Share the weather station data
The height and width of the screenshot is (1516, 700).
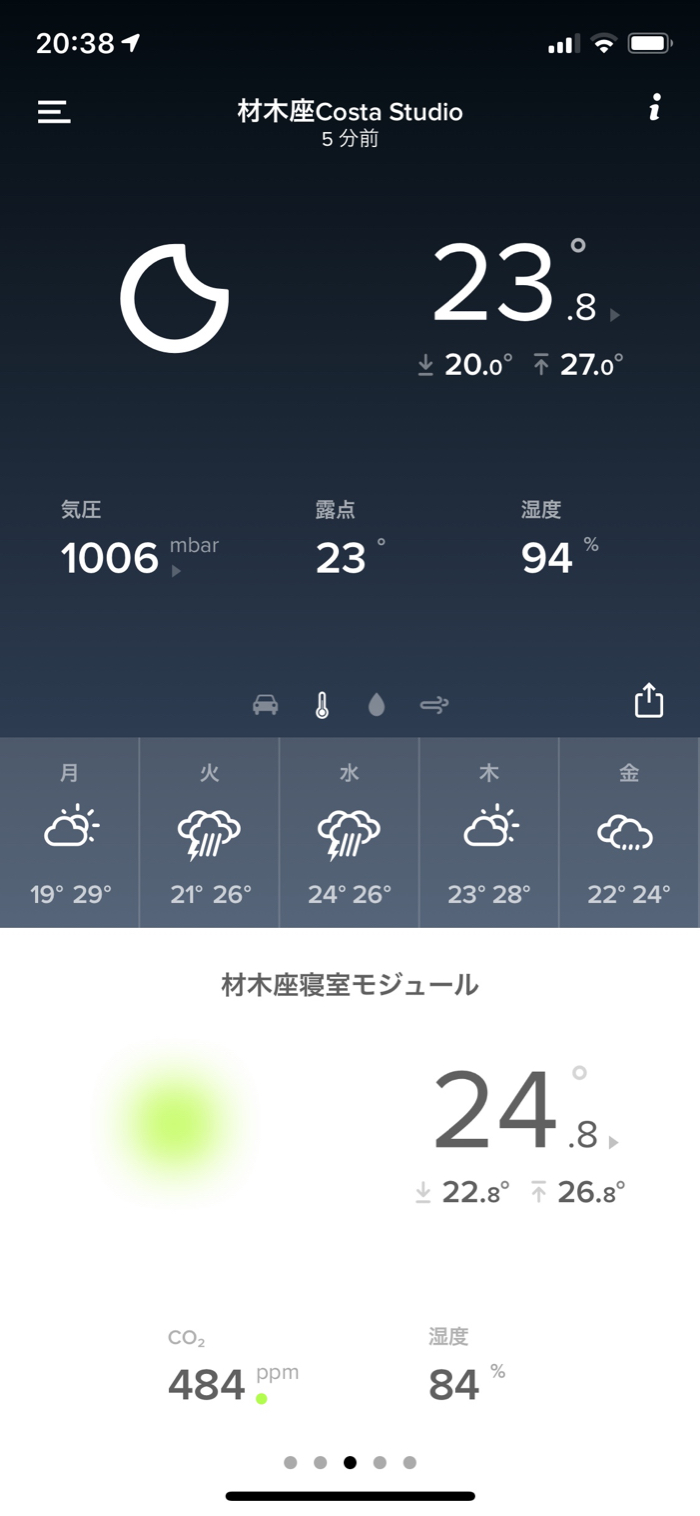click(x=649, y=700)
